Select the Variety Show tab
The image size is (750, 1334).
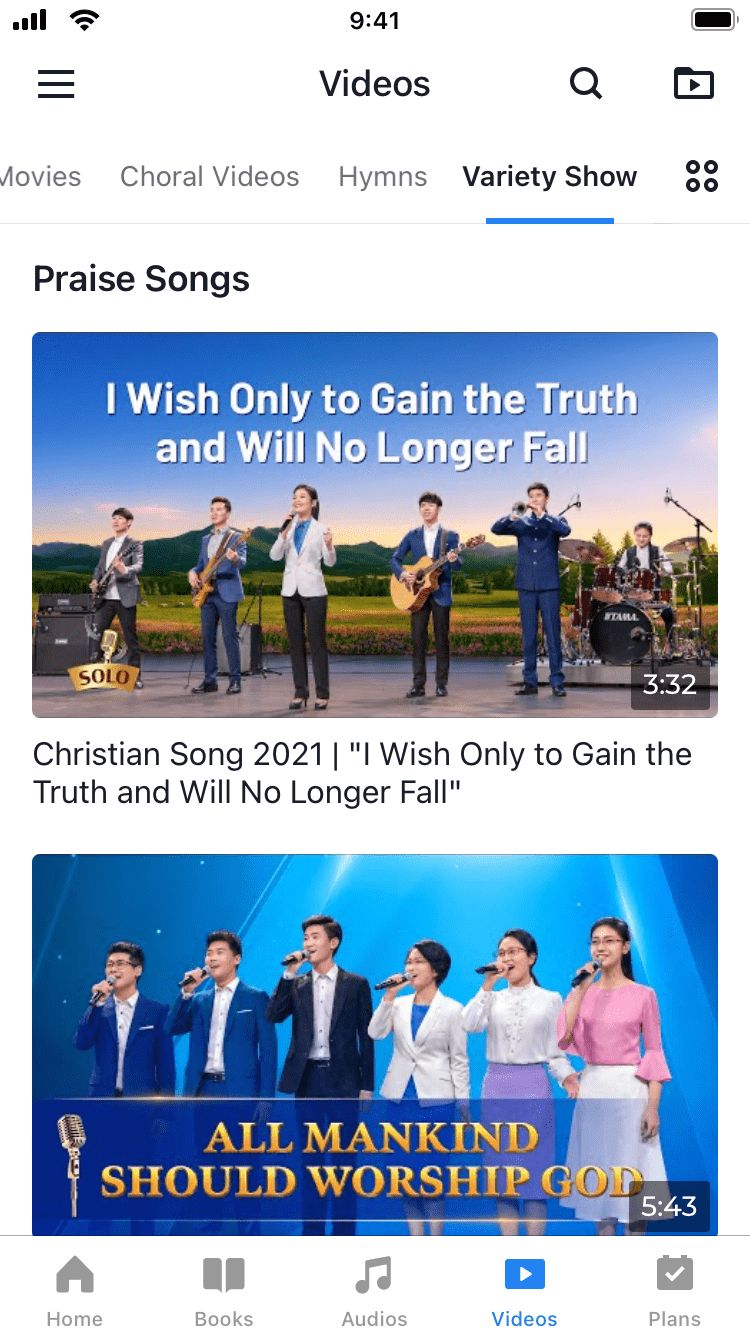point(549,177)
